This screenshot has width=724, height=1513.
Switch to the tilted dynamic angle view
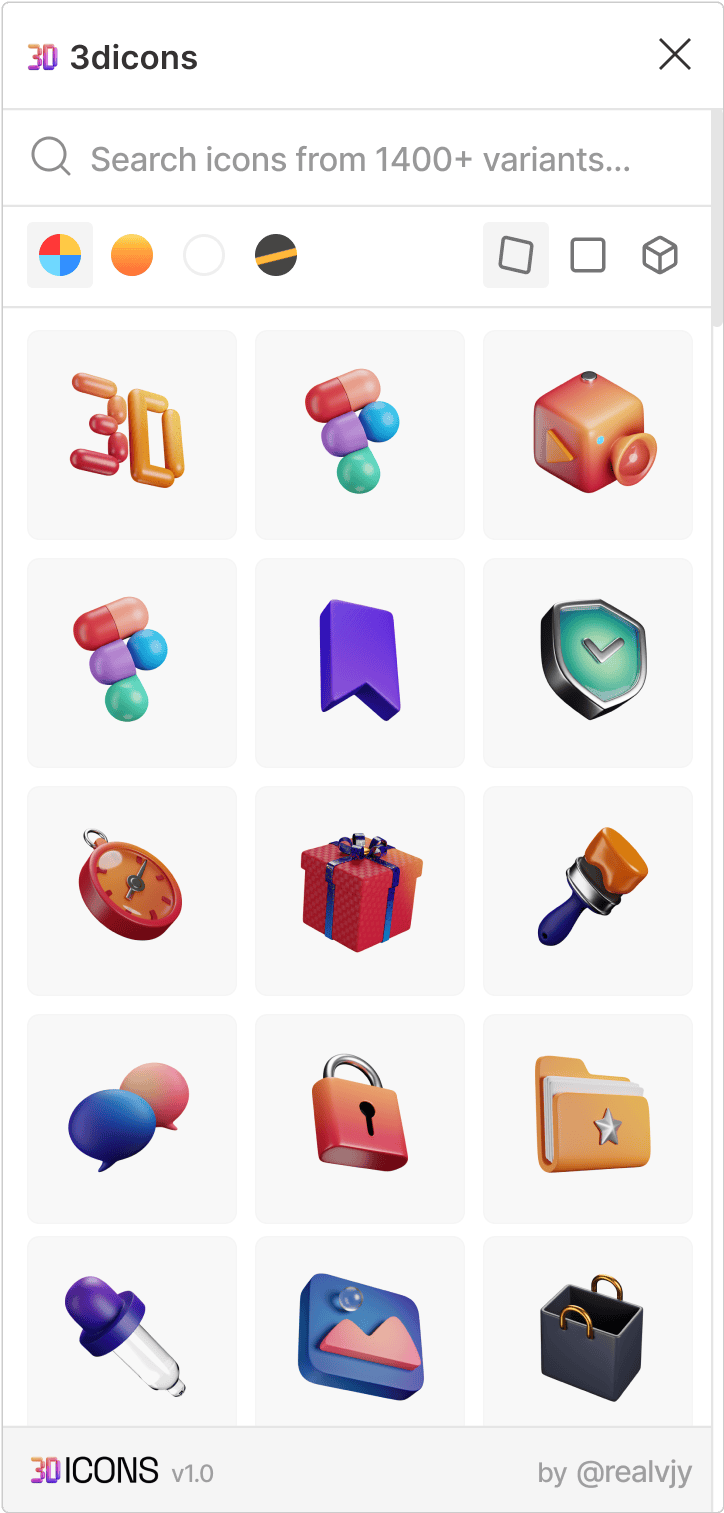516,255
